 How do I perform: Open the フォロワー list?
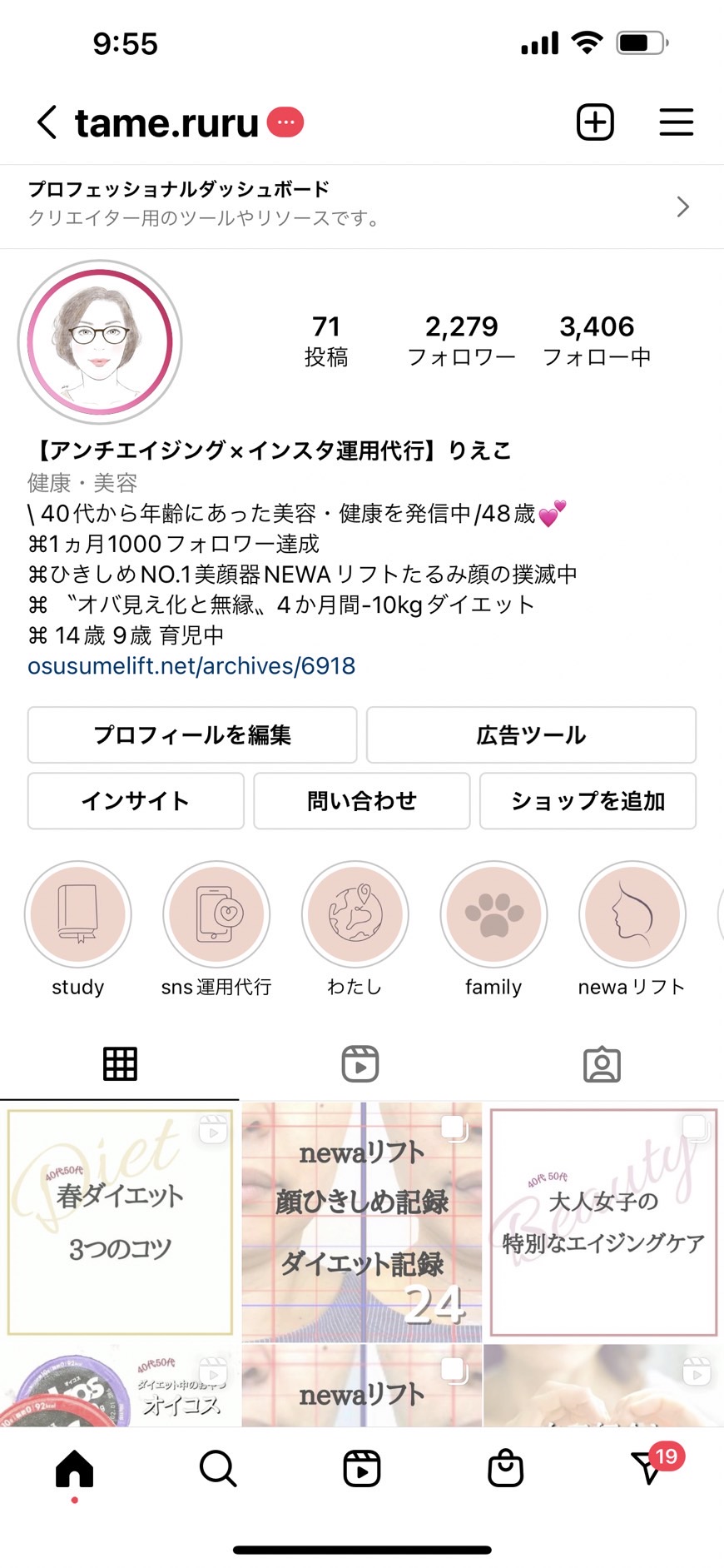[461, 340]
